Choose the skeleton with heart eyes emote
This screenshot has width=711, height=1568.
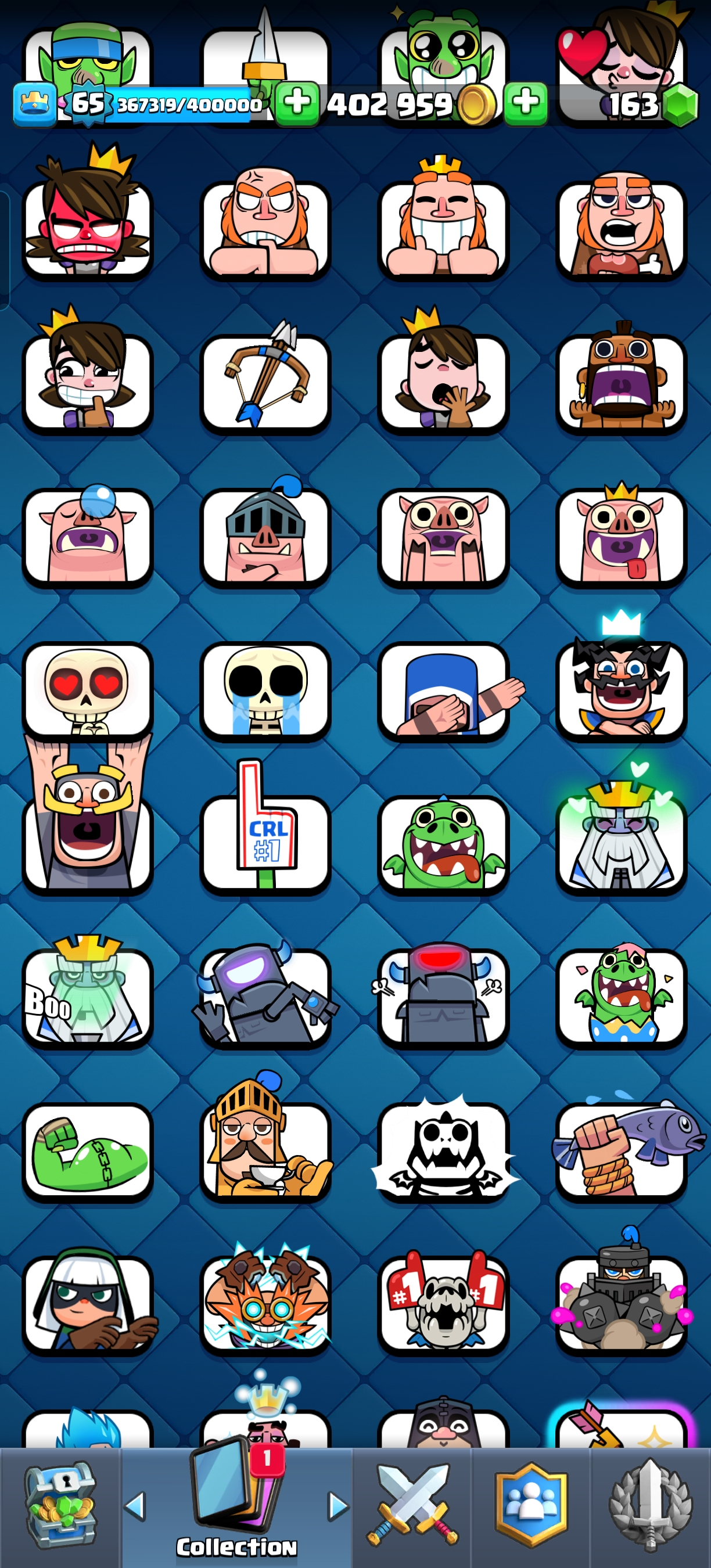click(88, 691)
